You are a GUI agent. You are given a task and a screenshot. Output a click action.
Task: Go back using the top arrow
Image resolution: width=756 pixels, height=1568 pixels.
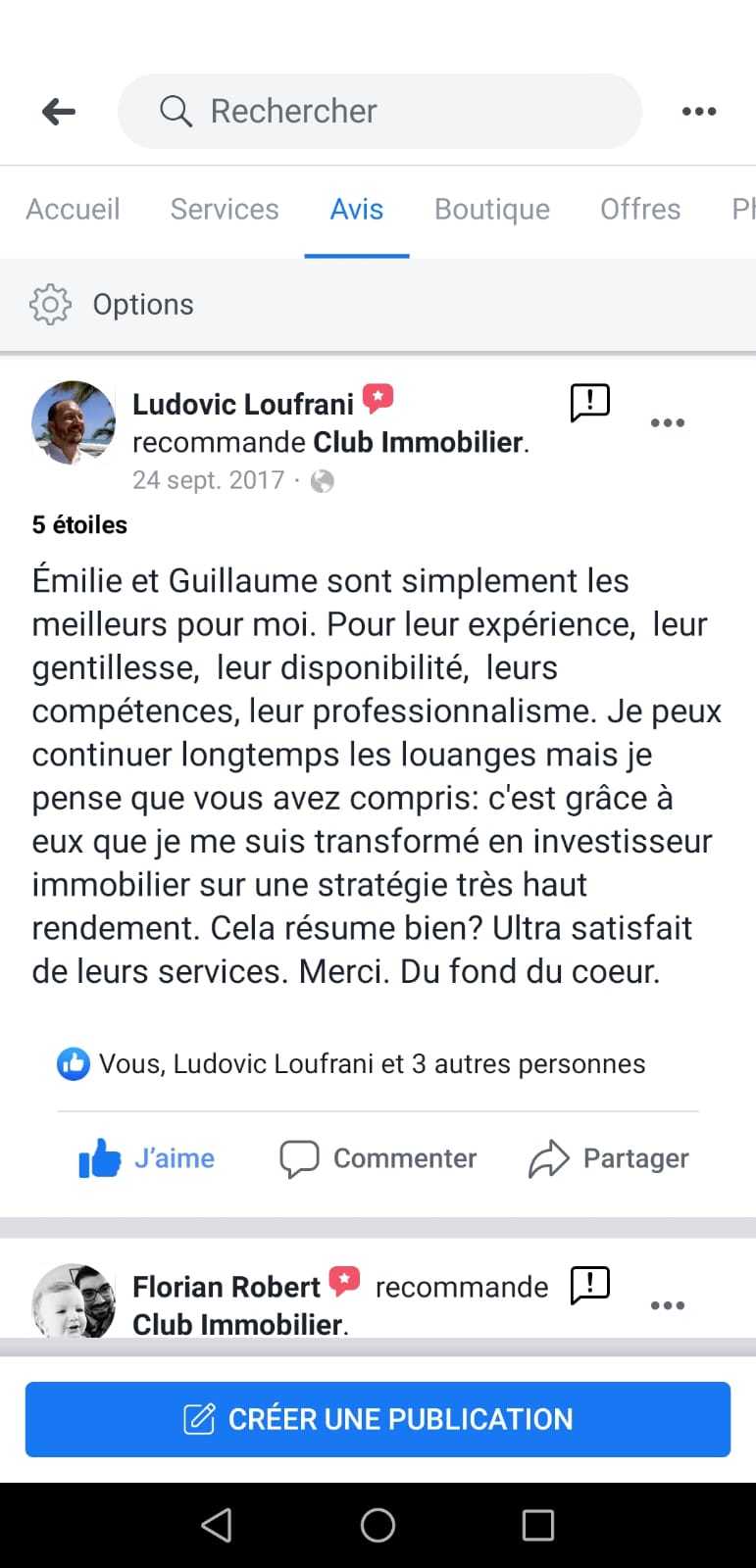pyautogui.click(x=59, y=112)
